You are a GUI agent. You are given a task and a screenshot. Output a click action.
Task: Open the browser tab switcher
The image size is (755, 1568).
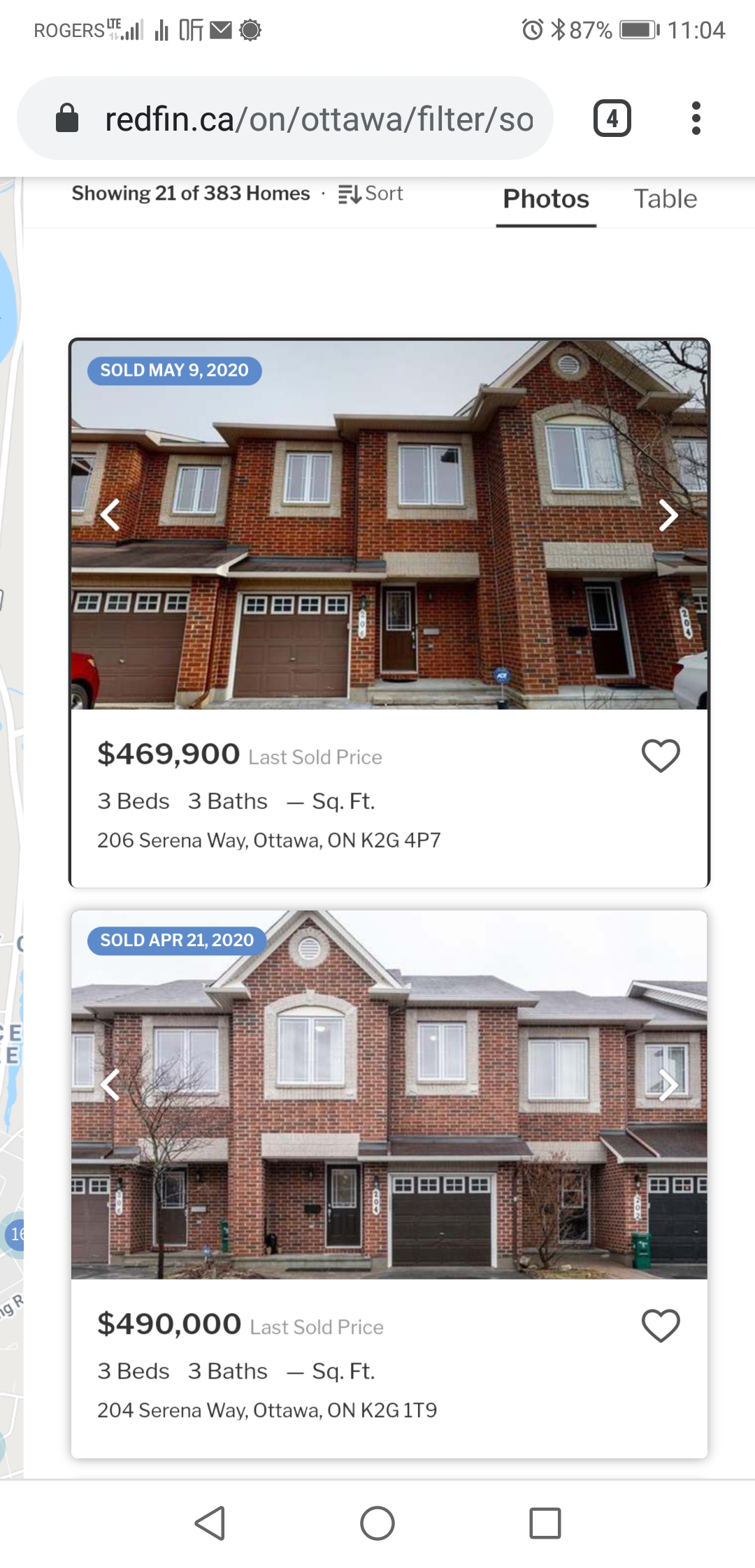[x=612, y=118]
